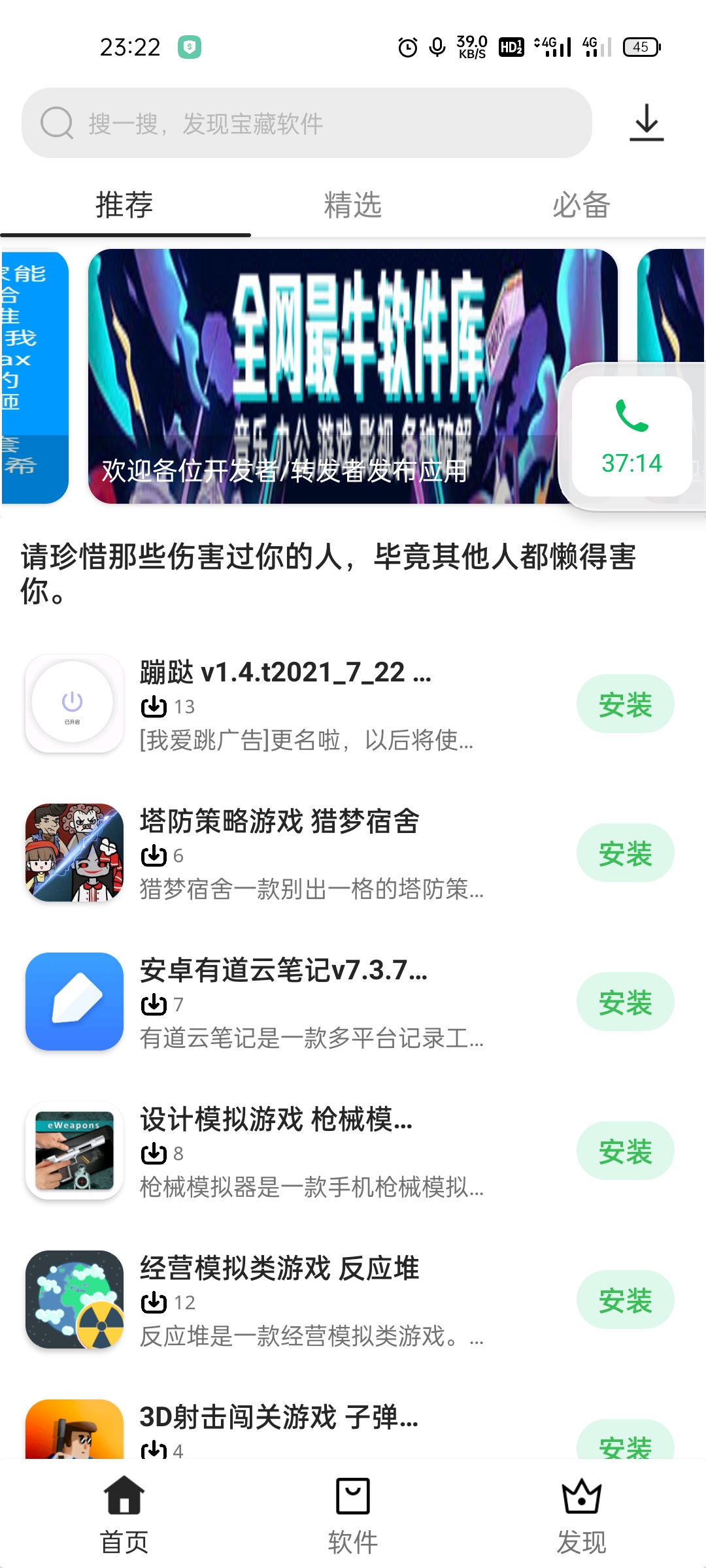This screenshot has height=1568, width=706.
Task: Tap the 蹦跶 app icon
Action: coord(74,704)
